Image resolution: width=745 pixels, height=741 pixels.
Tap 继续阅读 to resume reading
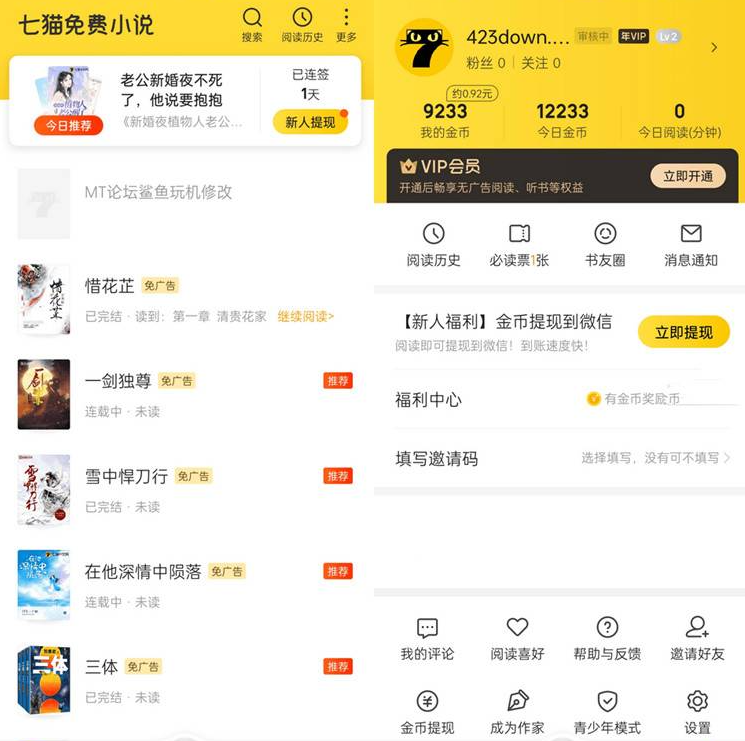click(306, 316)
